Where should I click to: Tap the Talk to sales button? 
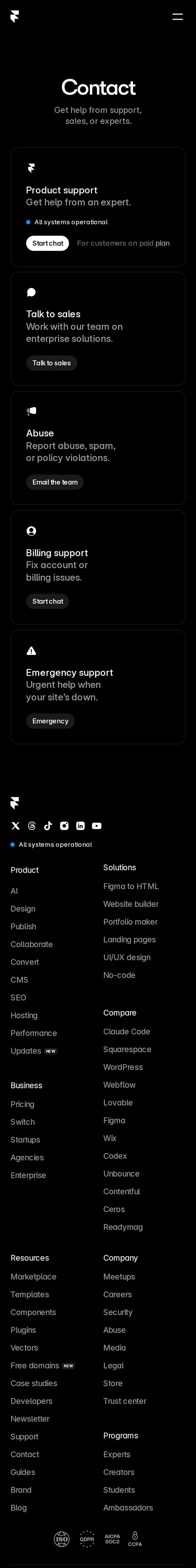[51, 363]
